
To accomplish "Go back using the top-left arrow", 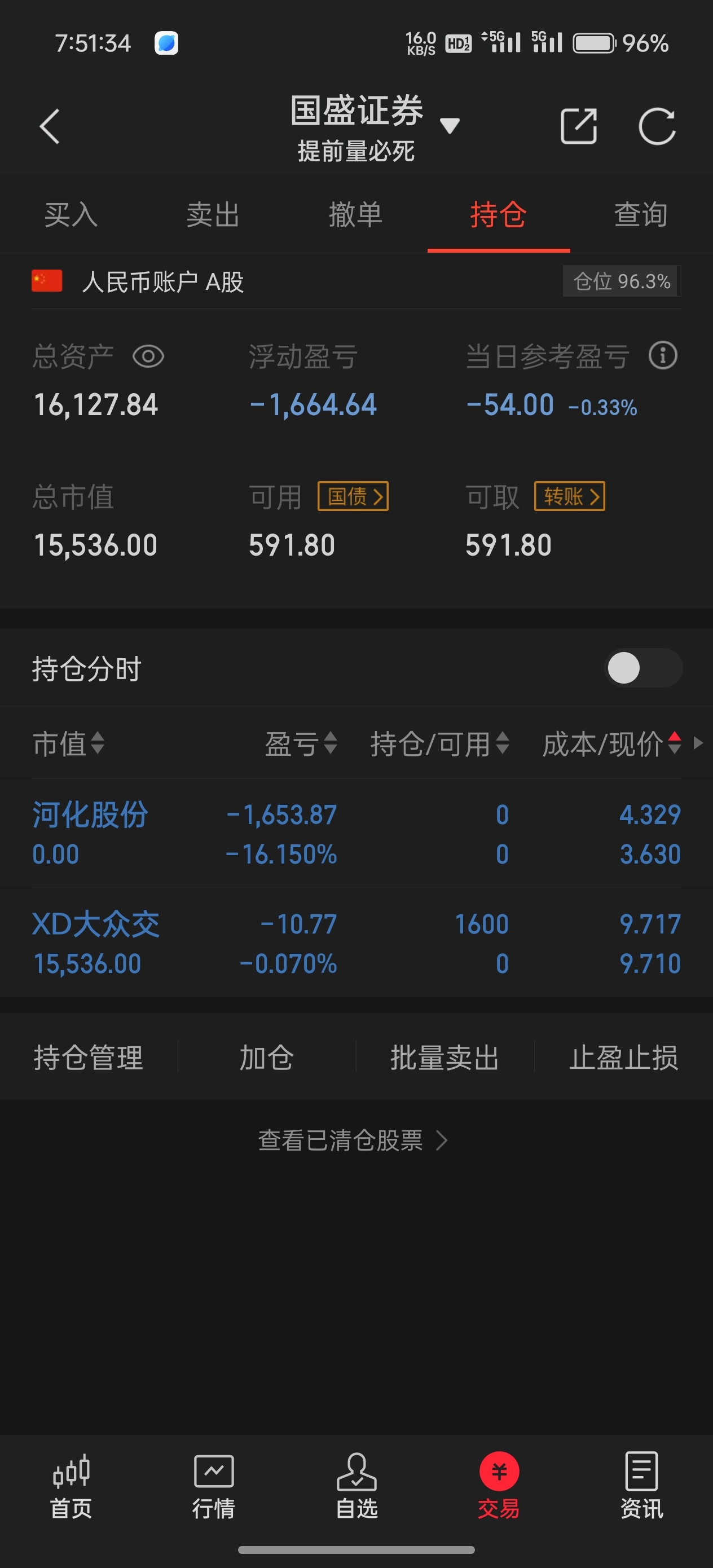I will [49, 126].
